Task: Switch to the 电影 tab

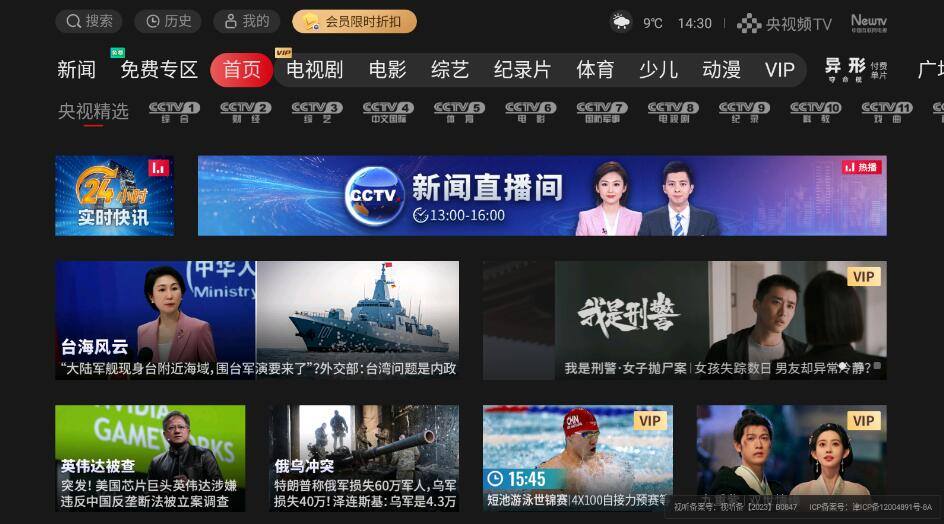Action: coord(387,70)
